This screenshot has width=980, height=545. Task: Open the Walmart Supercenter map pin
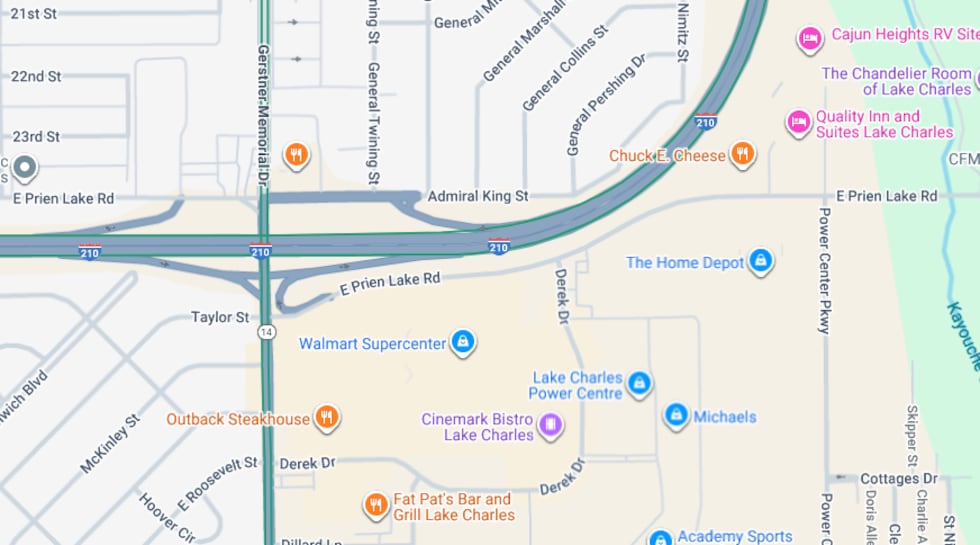point(462,343)
